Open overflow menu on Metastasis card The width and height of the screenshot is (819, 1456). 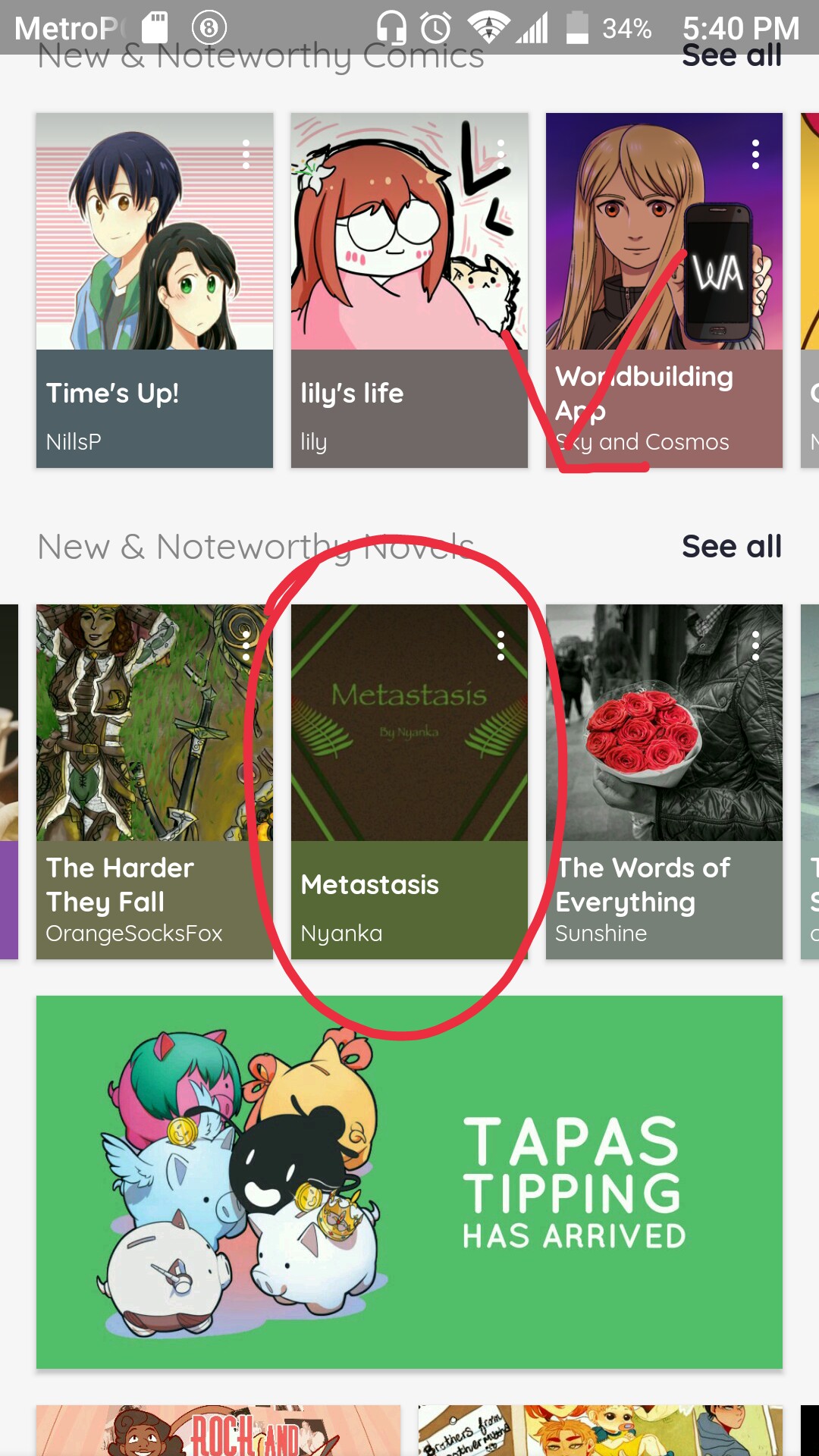(500, 646)
